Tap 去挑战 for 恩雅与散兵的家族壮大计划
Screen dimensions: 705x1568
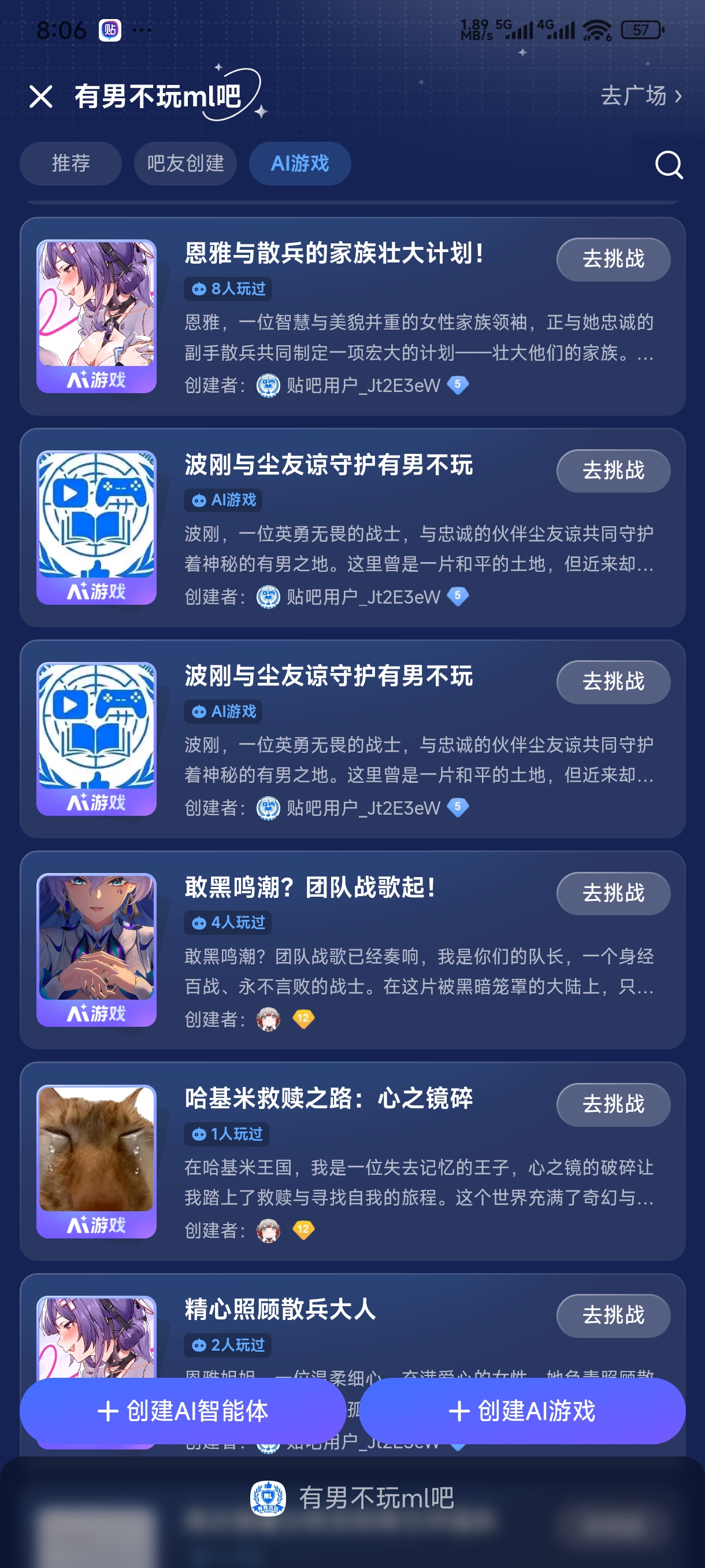point(613,259)
